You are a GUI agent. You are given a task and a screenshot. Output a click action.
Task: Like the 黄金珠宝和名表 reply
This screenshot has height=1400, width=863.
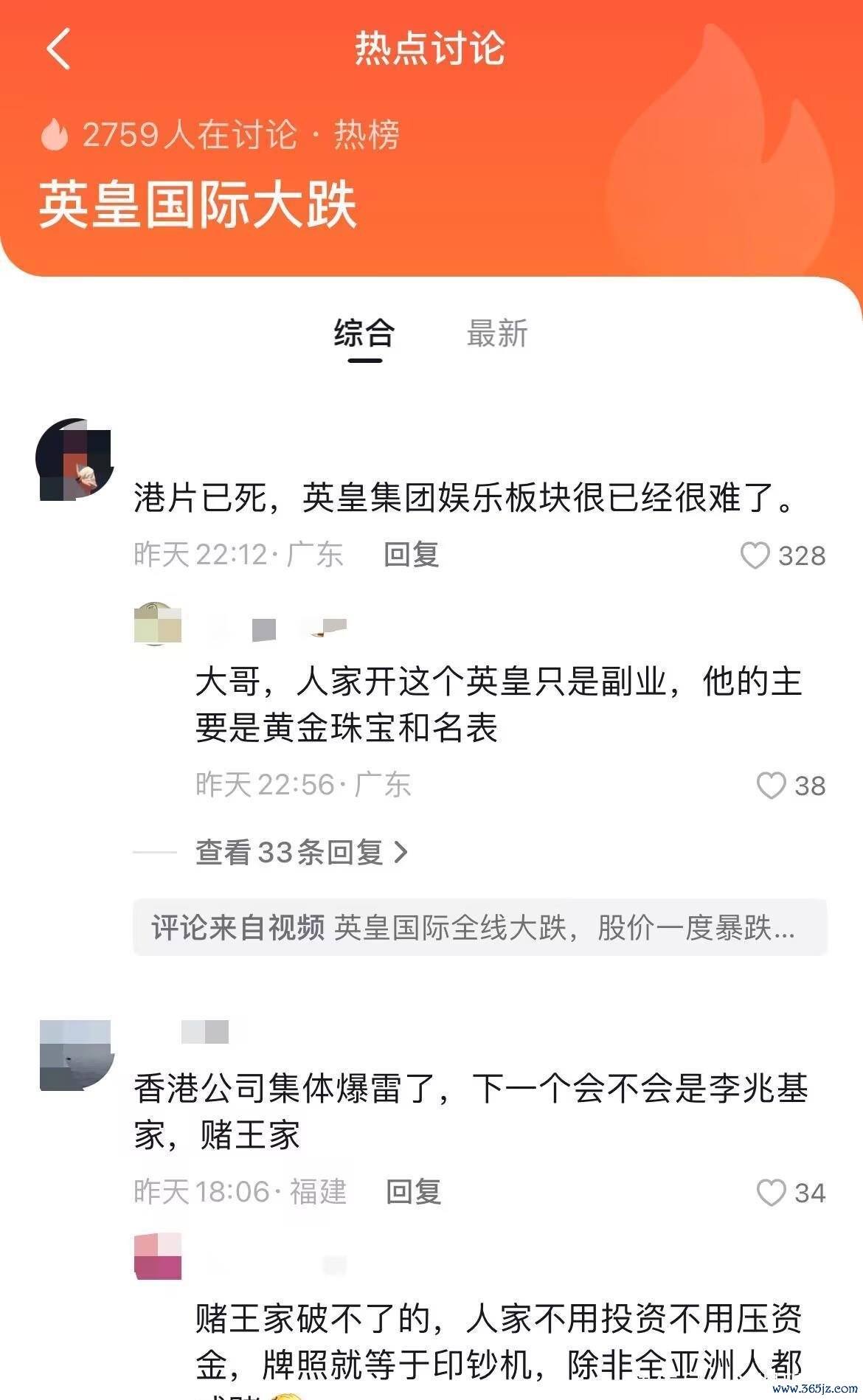pos(772,786)
